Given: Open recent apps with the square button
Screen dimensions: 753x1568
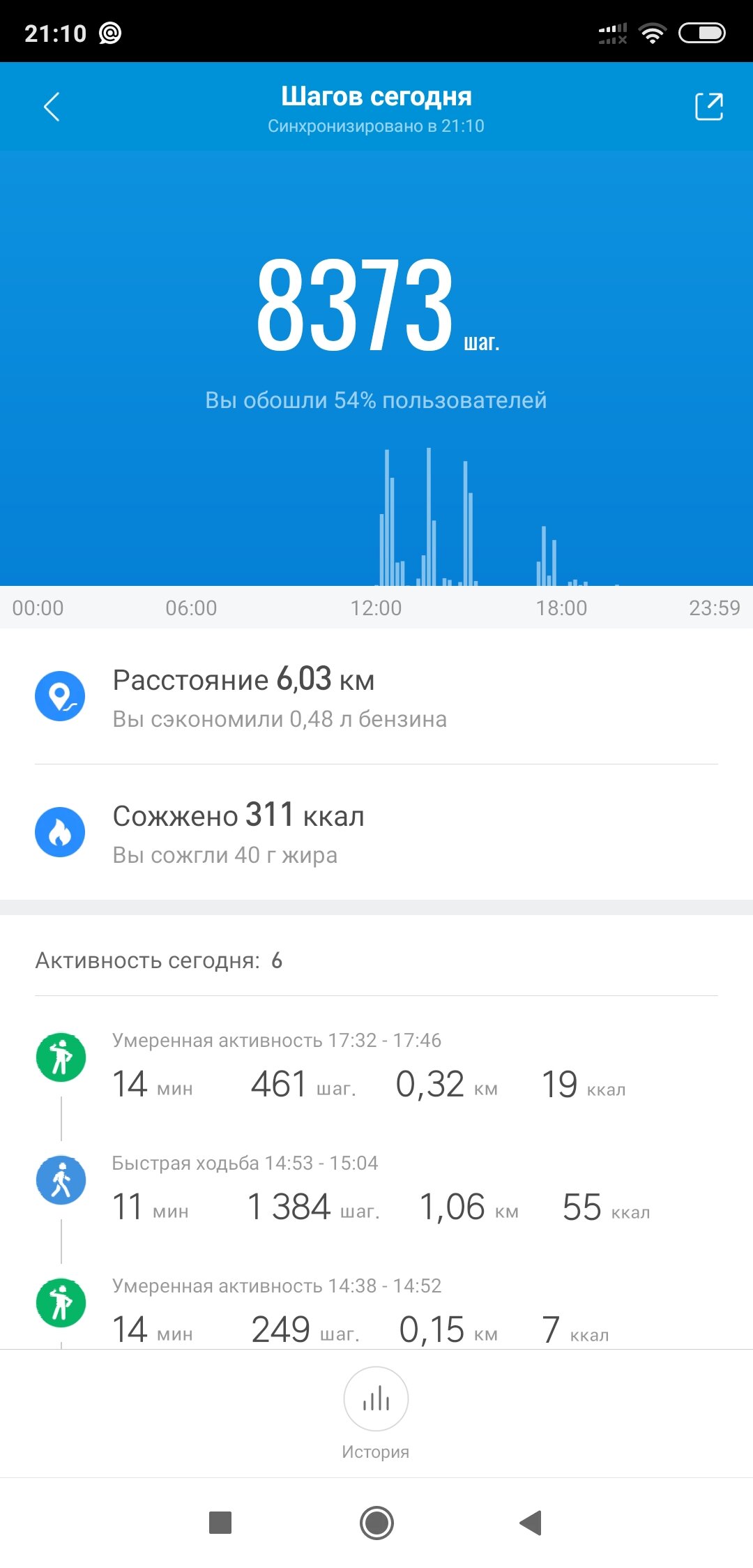Looking at the screenshot, I should 220,1523.
